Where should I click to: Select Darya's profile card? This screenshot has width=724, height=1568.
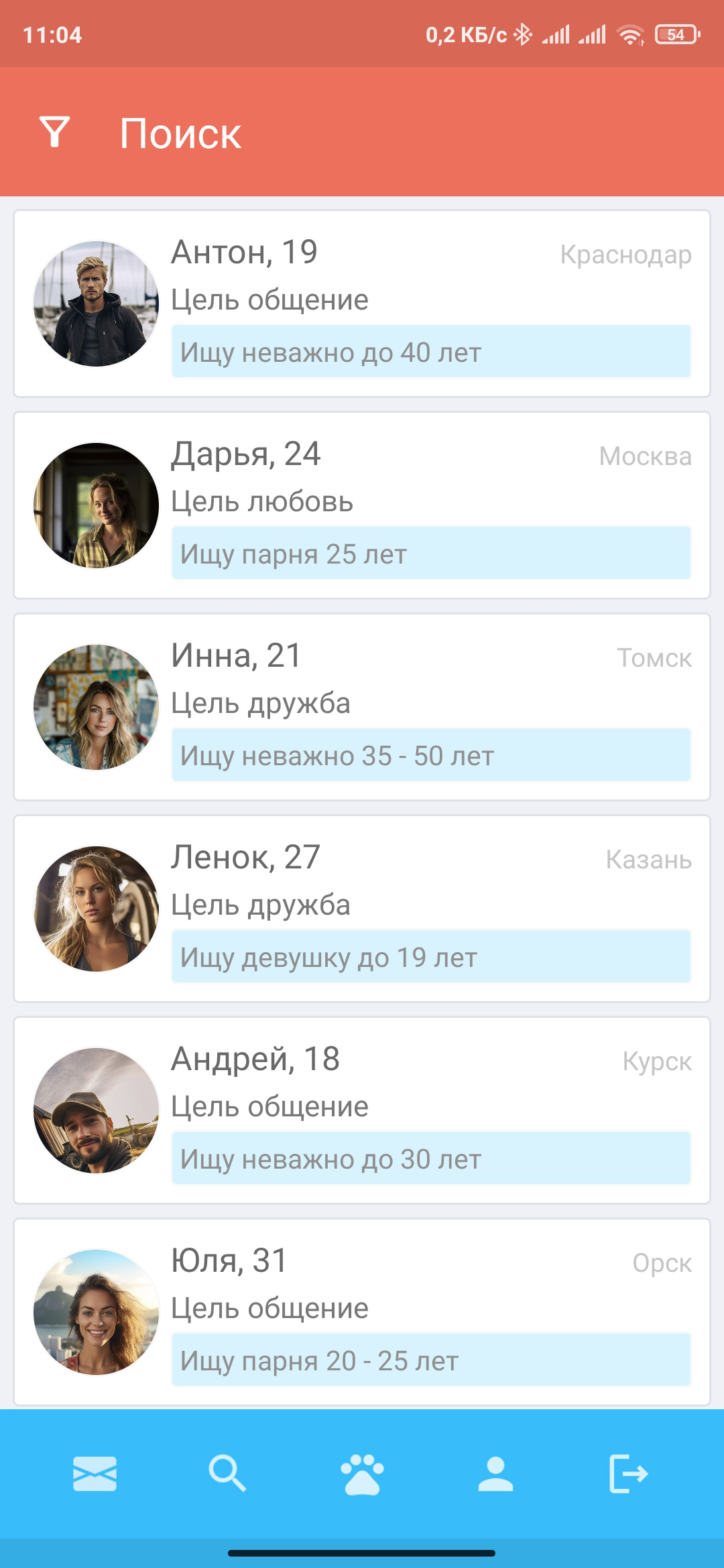pyautogui.click(x=362, y=506)
